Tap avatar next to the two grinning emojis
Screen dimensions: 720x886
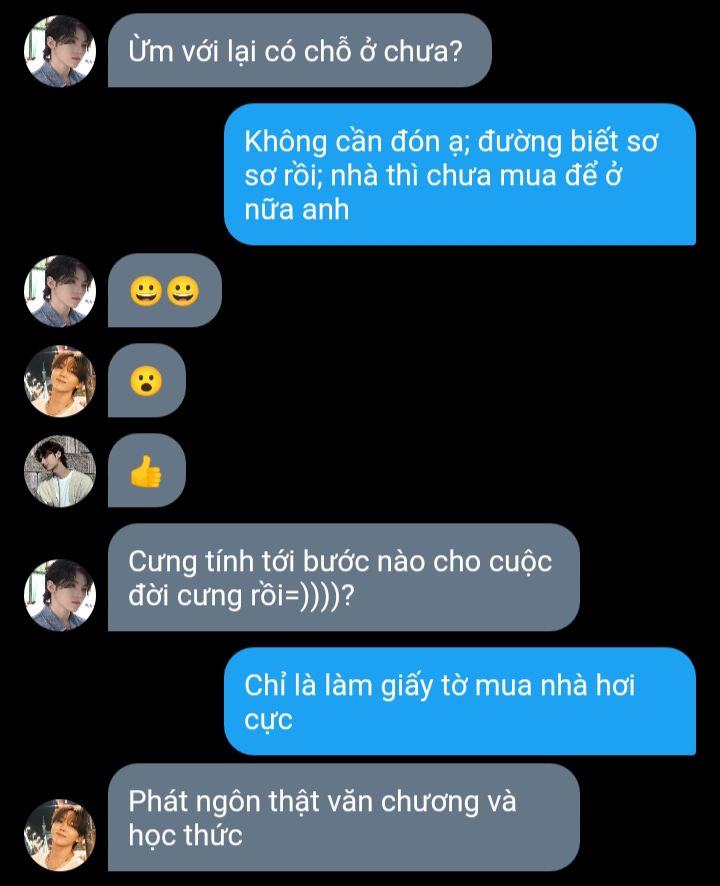(60, 291)
